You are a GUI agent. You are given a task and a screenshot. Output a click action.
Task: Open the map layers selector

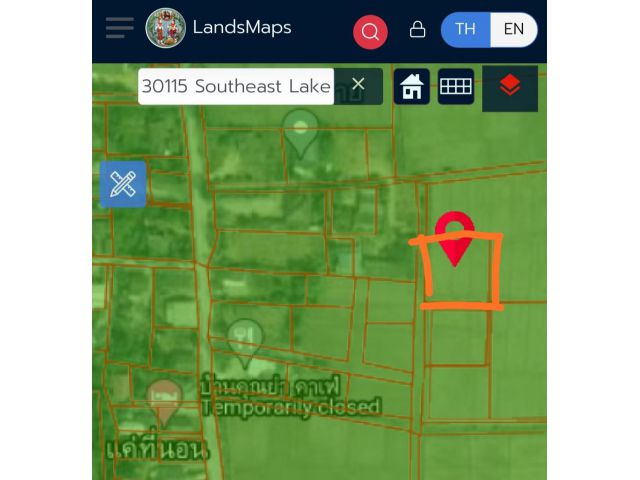point(510,87)
